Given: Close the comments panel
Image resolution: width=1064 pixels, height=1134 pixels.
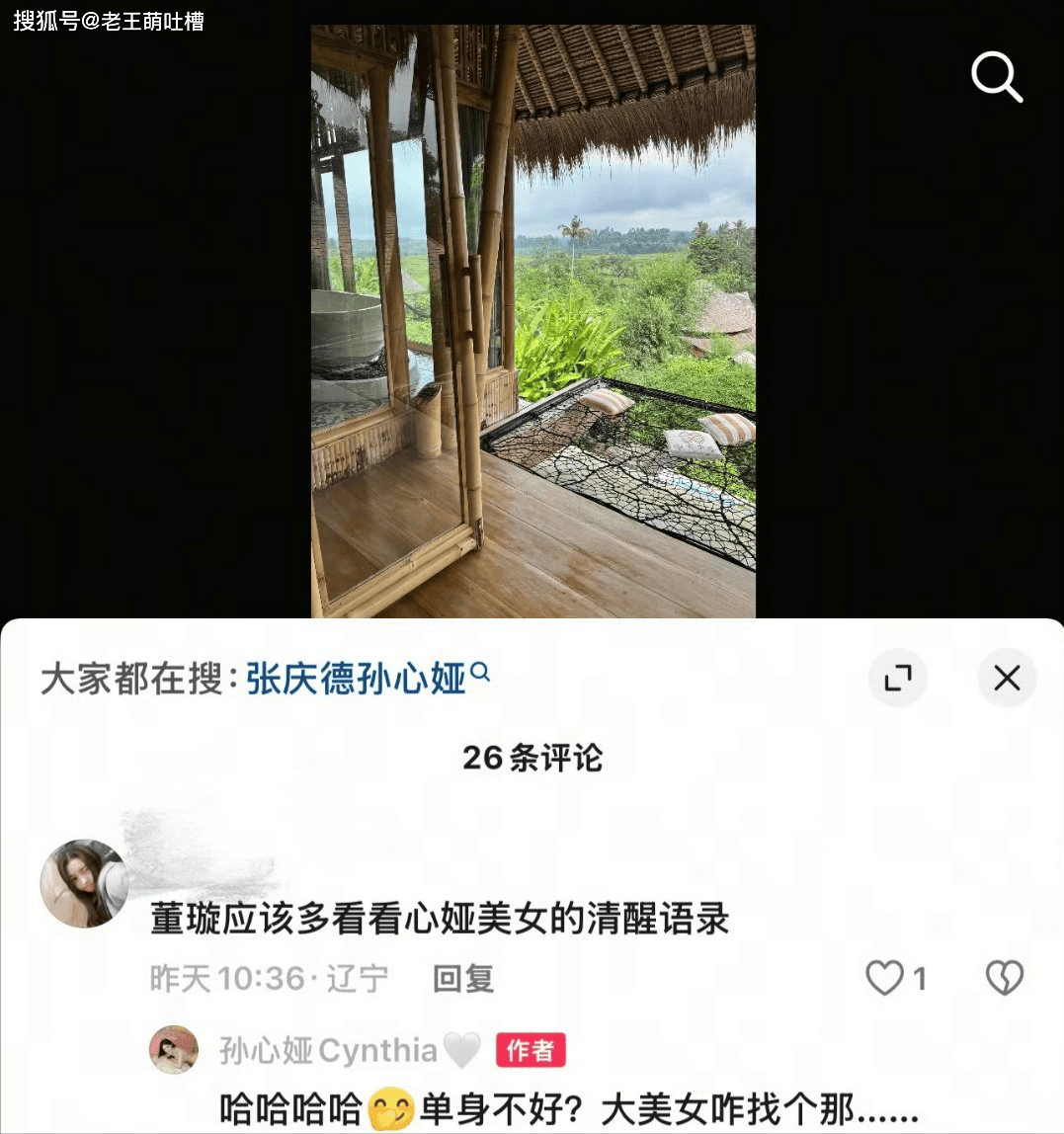Looking at the screenshot, I should click(1006, 678).
